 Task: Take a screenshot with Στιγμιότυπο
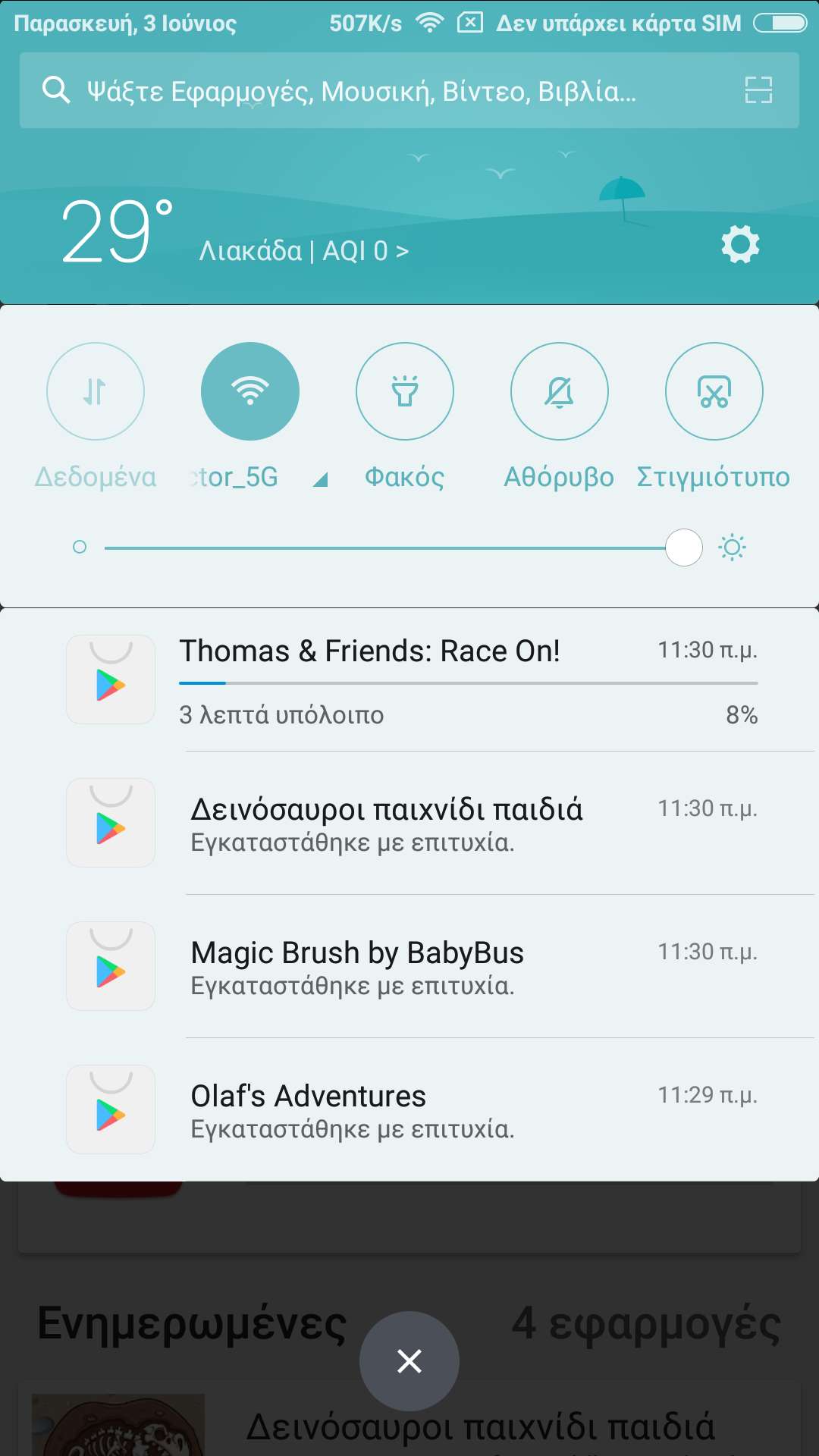click(714, 391)
